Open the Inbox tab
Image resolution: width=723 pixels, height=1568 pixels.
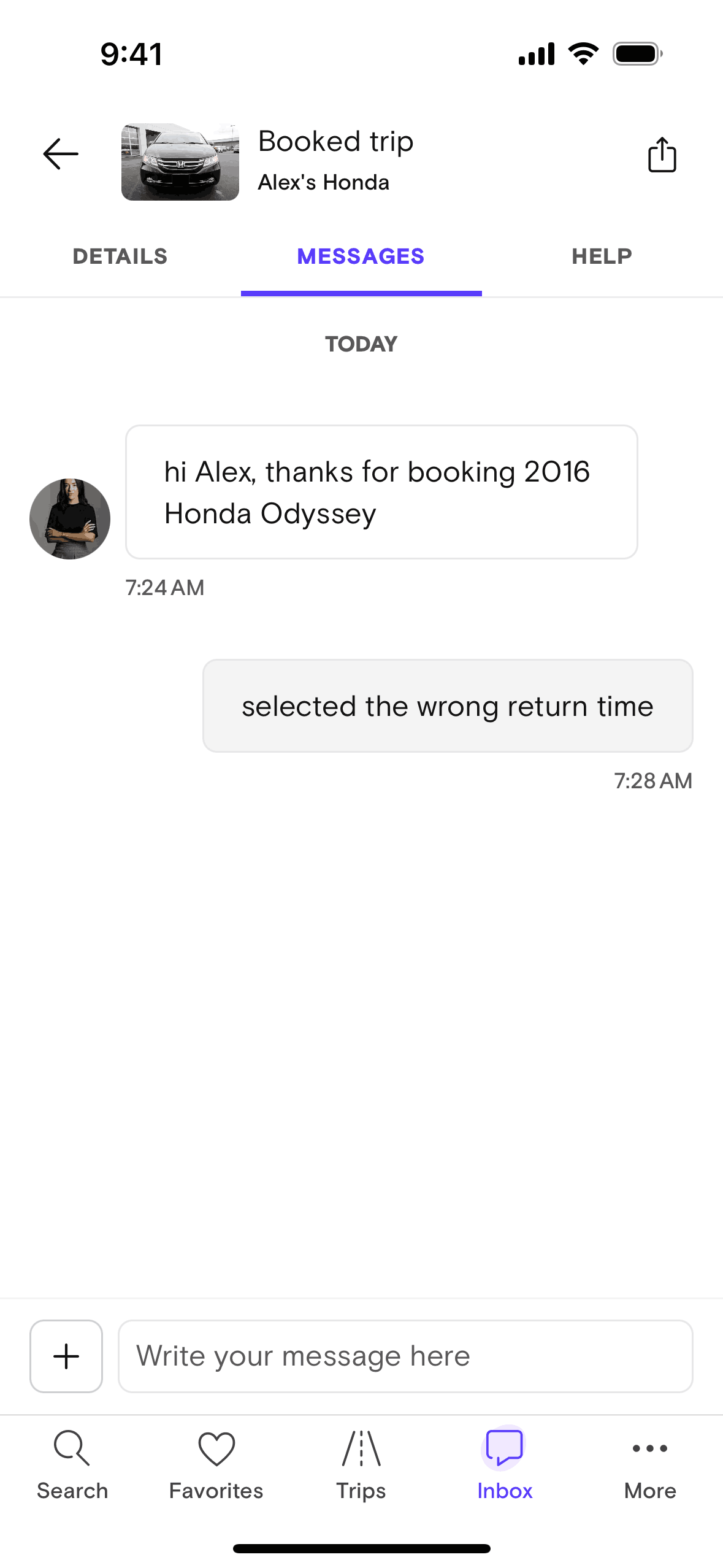[505, 1465]
